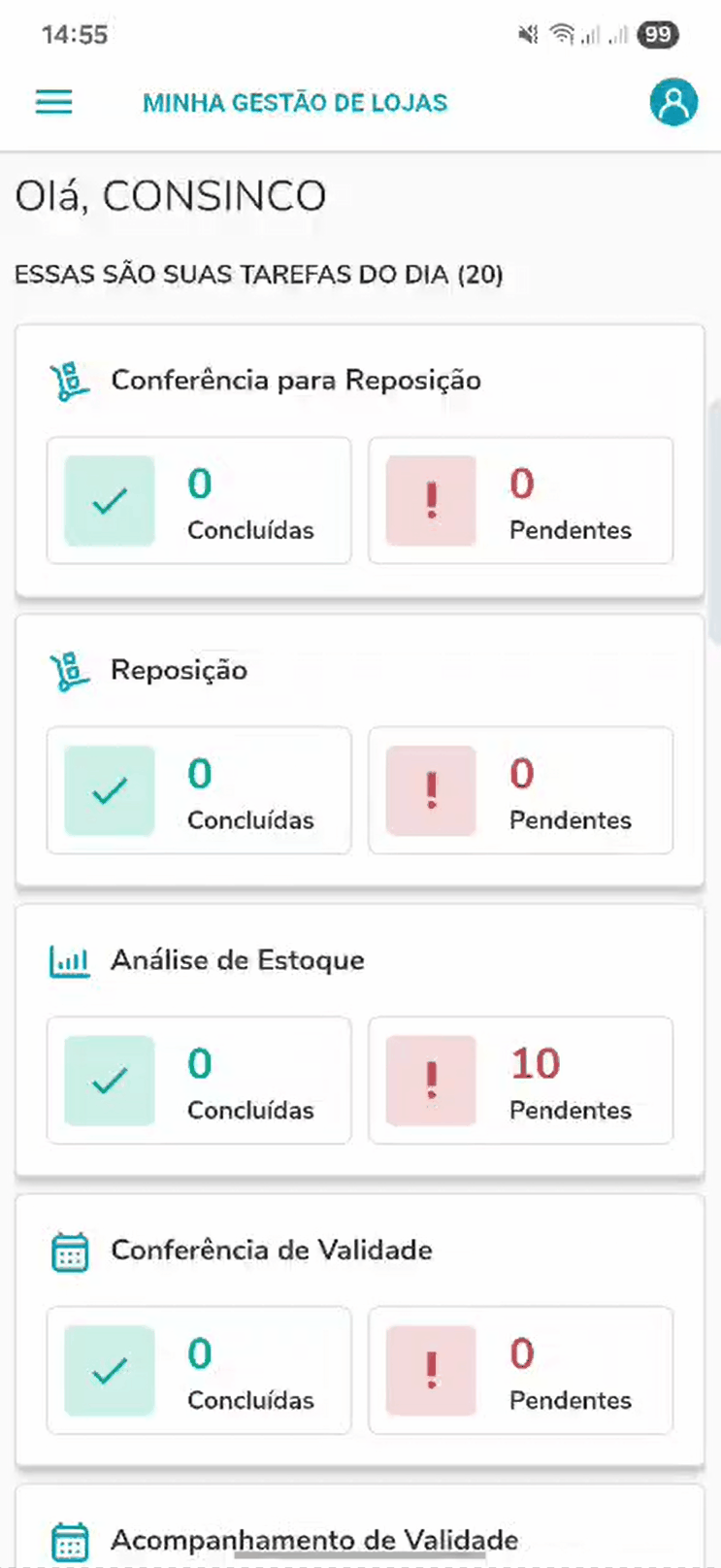Open the hamburger drawer menu
The width and height of the screenshot is (721, 1568).
[x=54, y=102]
